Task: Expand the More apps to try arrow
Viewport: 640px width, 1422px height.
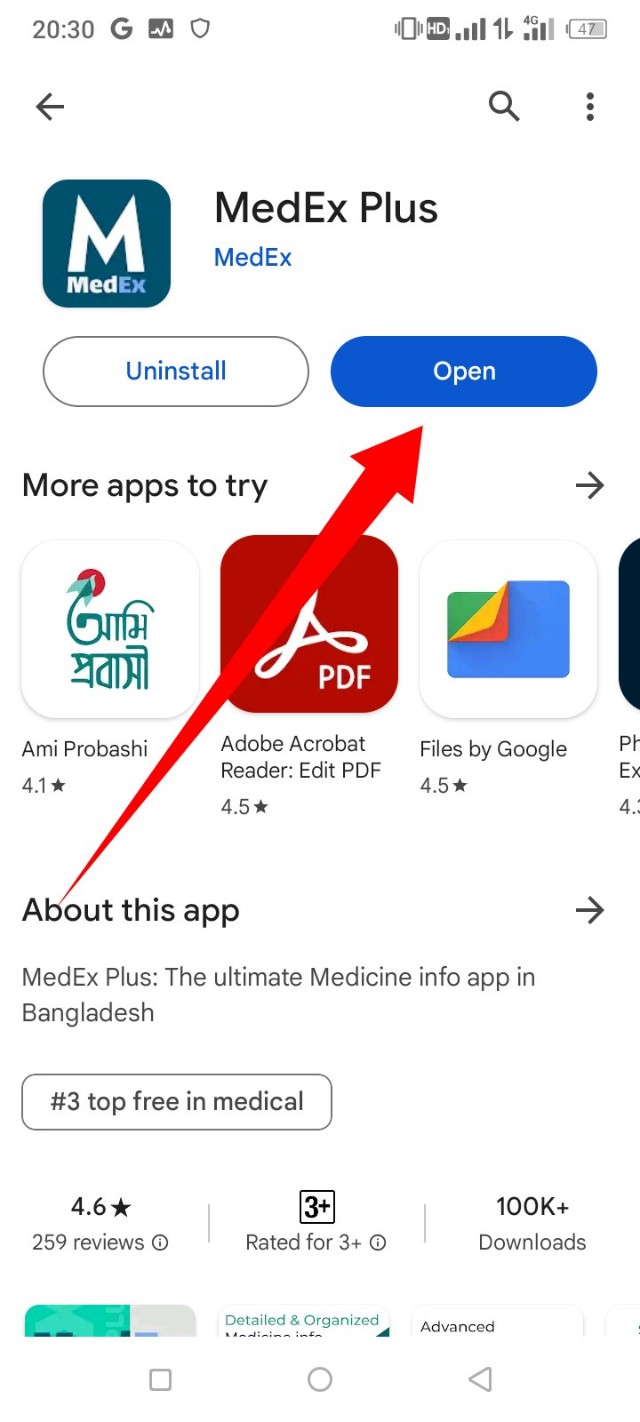Action: 590,486
